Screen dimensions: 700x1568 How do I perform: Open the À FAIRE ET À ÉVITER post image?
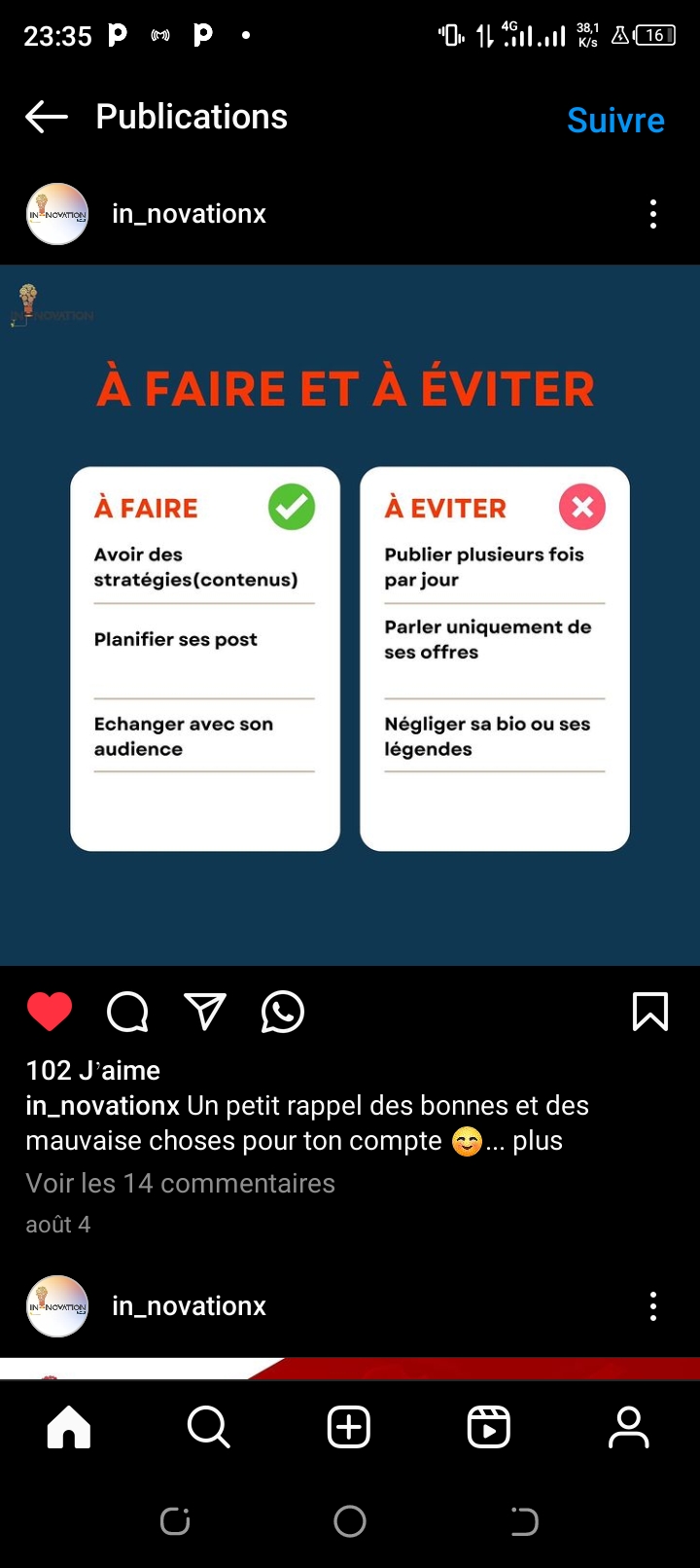(x=350, y=616)
